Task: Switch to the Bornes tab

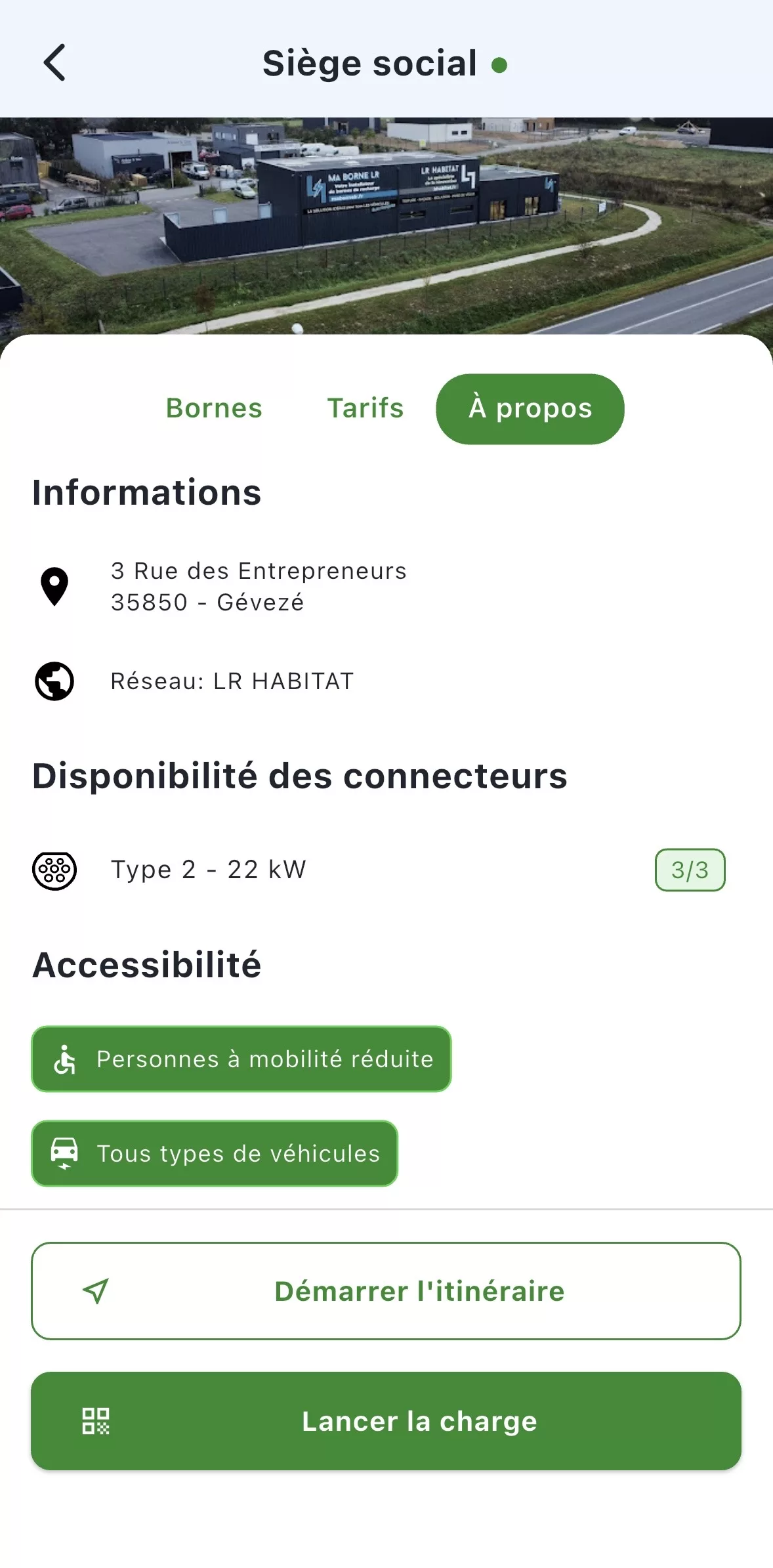Action: 213,408
